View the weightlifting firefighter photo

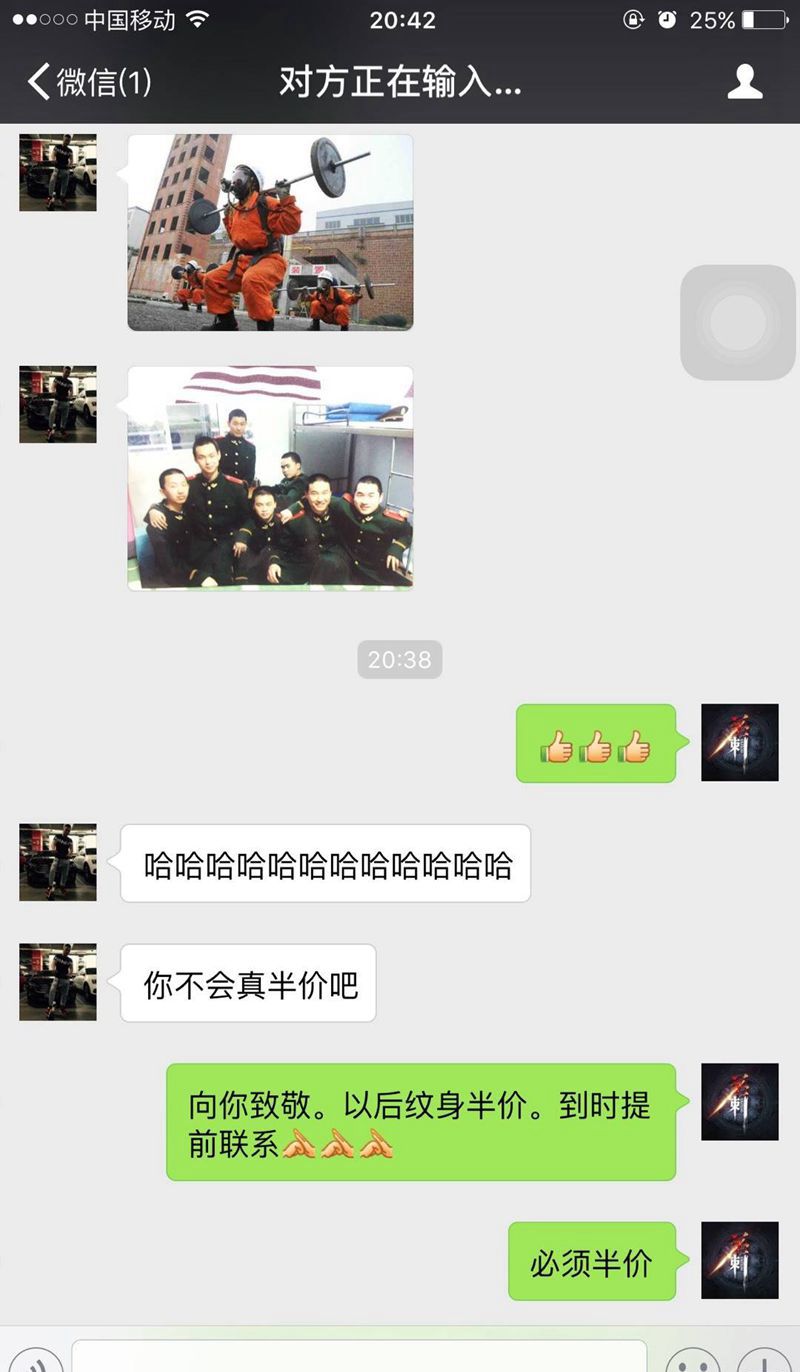click(270, 232)
